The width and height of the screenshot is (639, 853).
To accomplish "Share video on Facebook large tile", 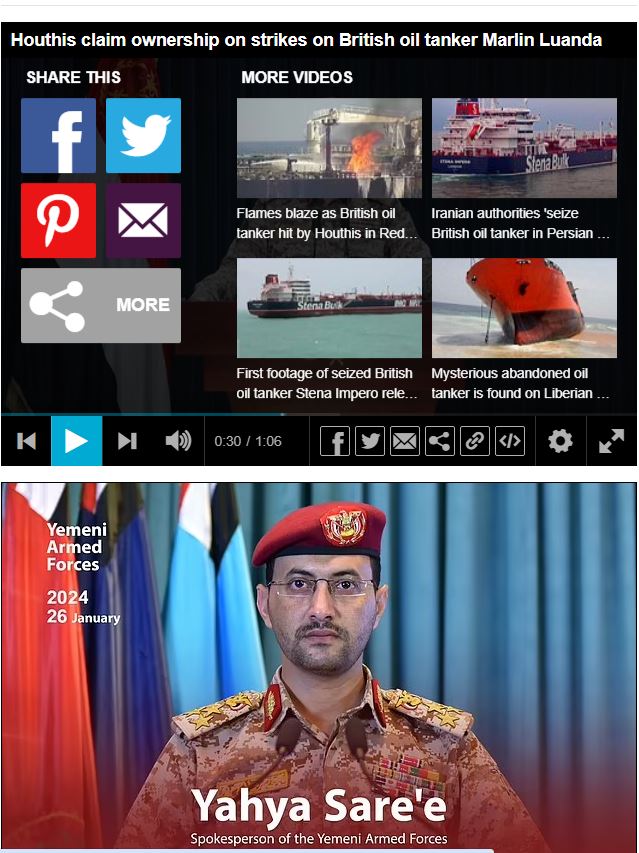I will [x=58, y=136].
